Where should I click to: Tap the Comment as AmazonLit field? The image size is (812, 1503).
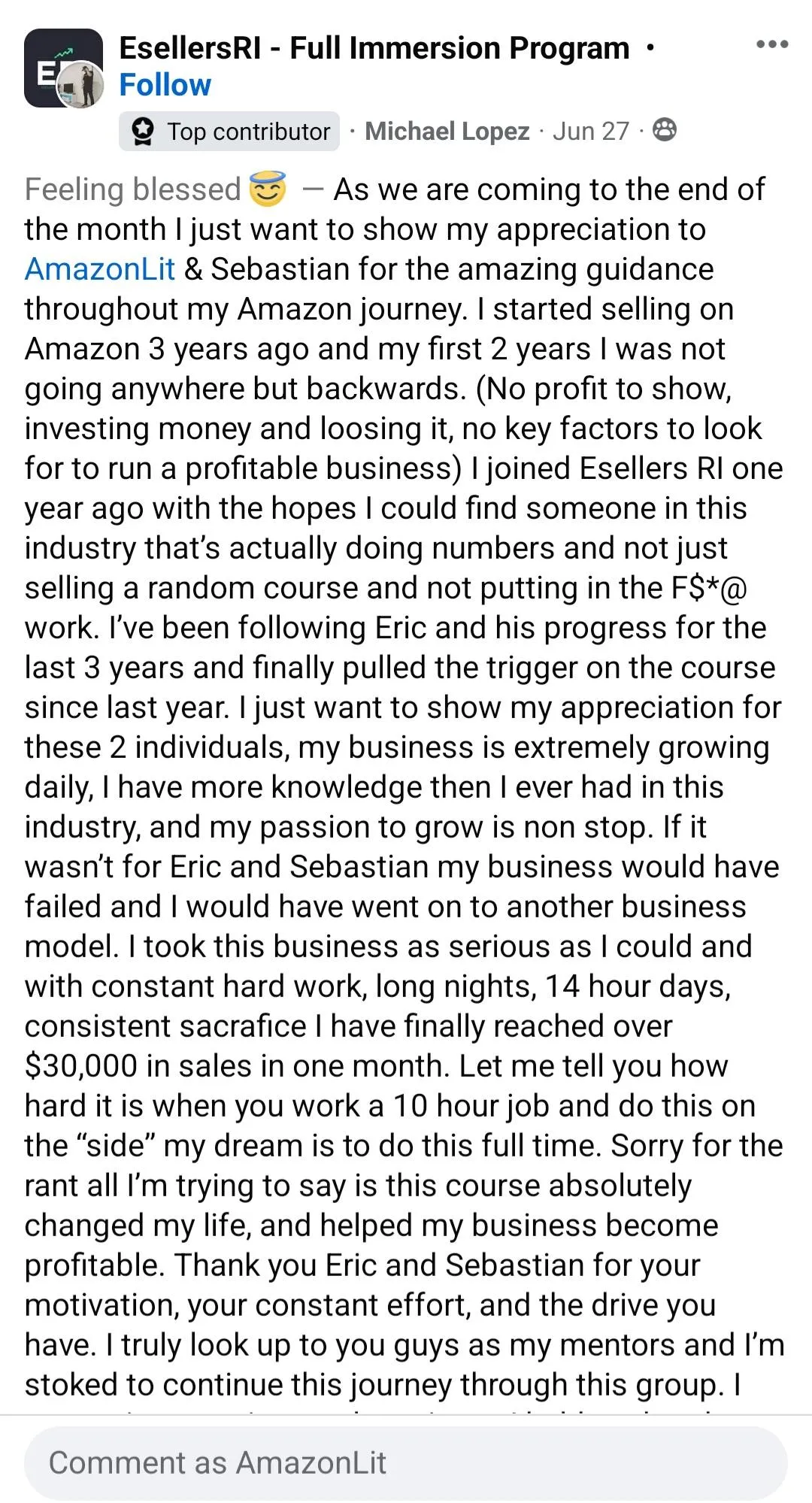[406, 1462]
